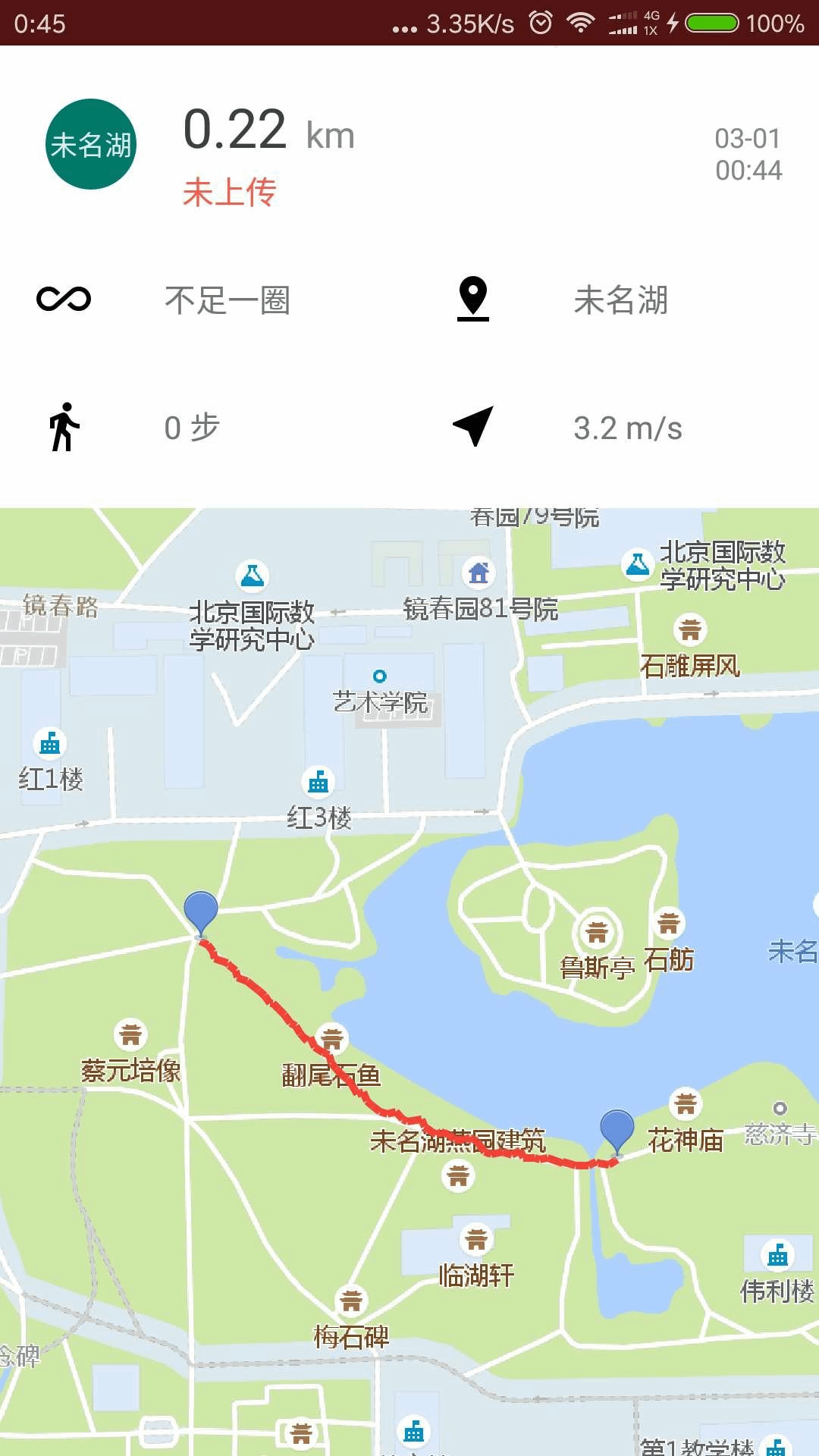819x1456 pixels.
Task: Tap the red 未上传 upload status
Action: click(229, 192)
